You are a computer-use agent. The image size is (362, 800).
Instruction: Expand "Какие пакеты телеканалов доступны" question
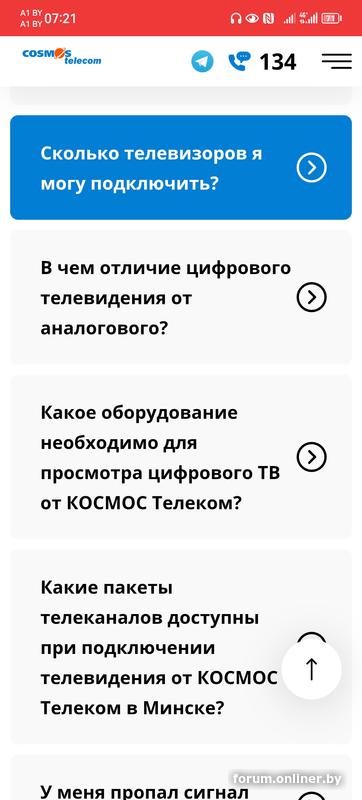181,647
